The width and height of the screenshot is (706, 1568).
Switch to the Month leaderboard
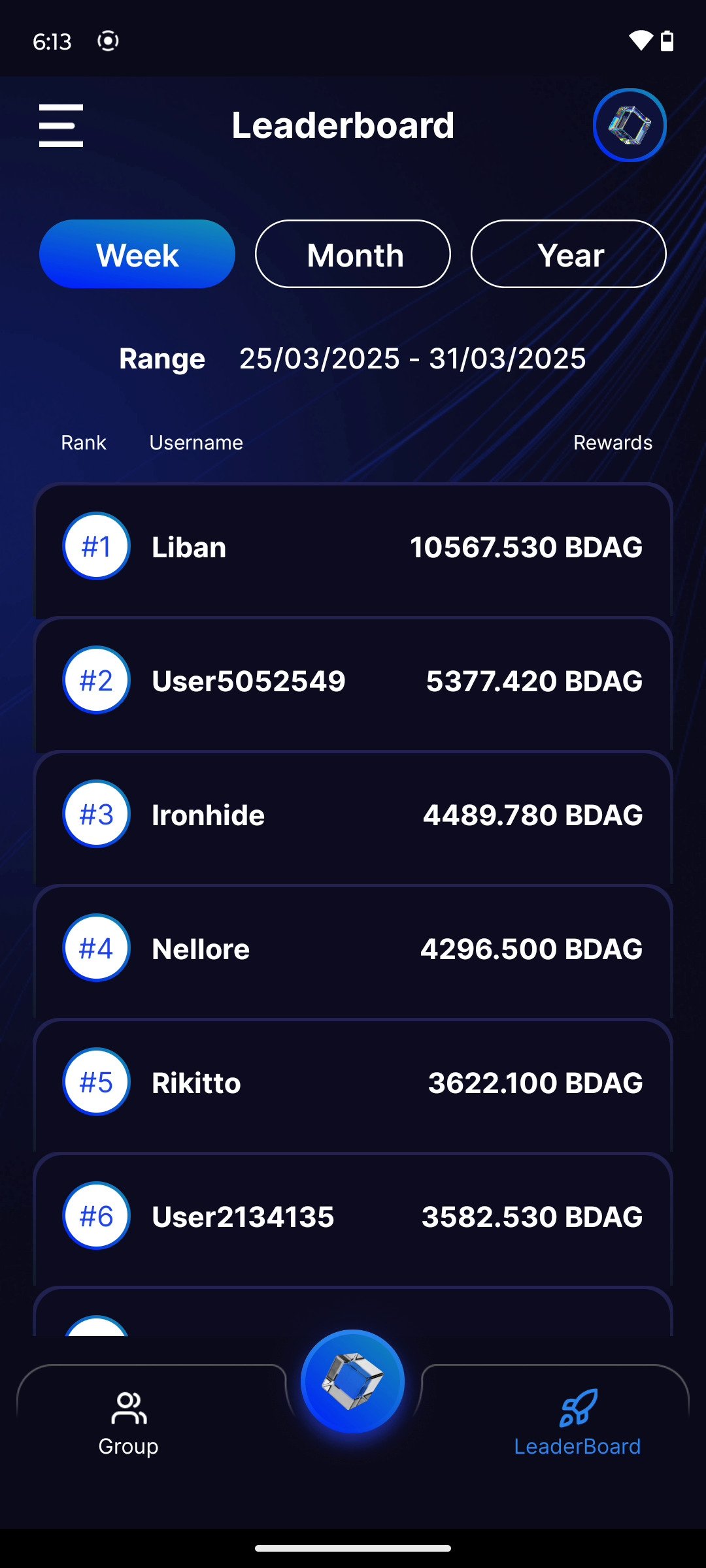[353, 254]
